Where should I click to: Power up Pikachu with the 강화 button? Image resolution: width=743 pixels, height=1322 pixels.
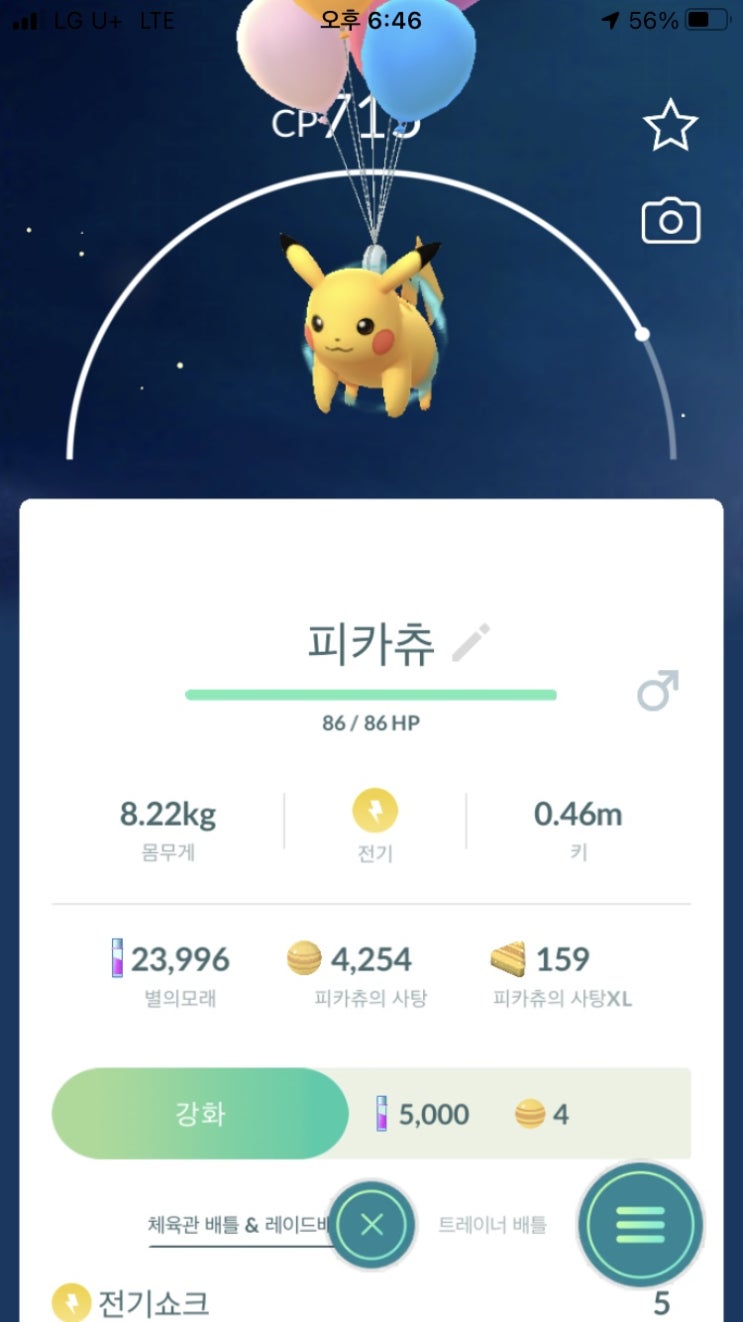200,1114
